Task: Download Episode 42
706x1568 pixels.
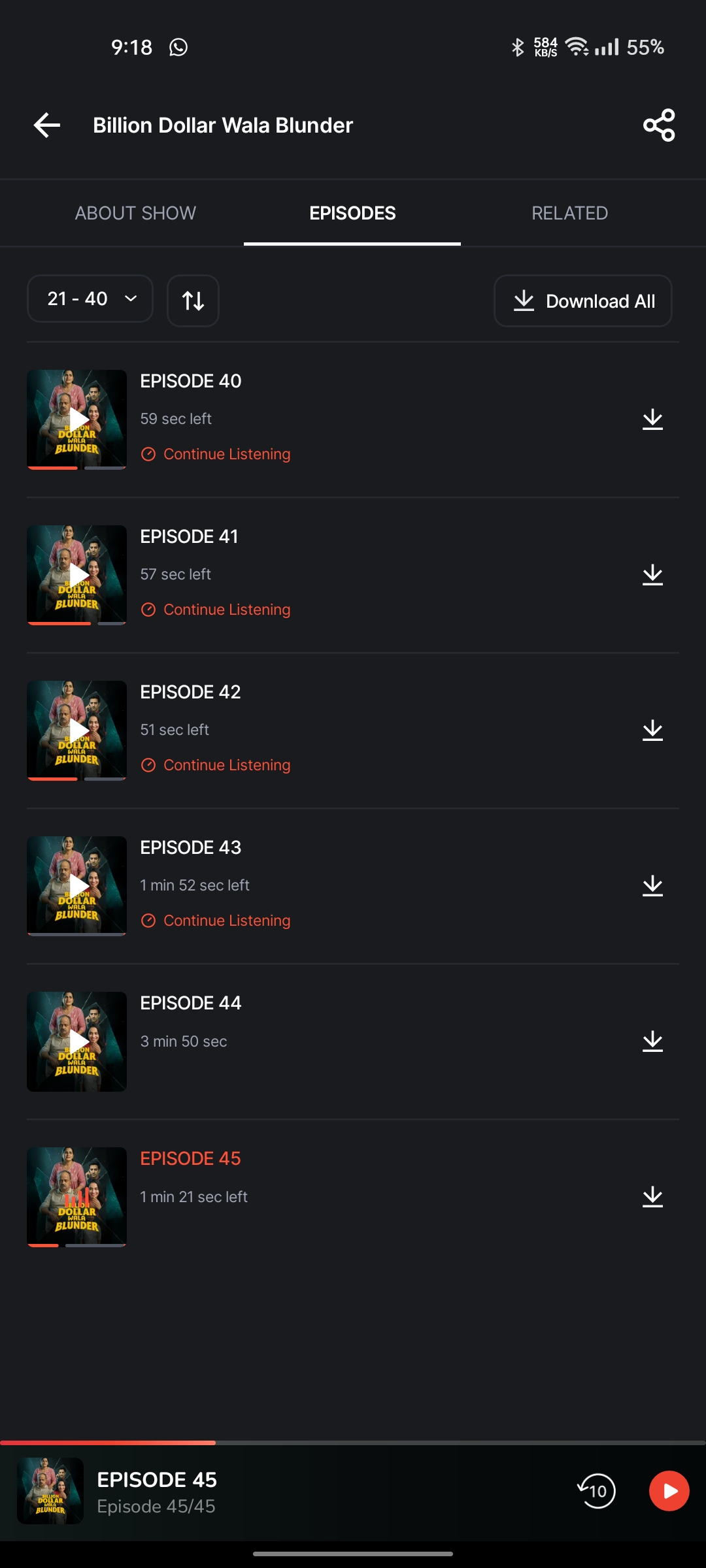Action: (x=653, y=730)
